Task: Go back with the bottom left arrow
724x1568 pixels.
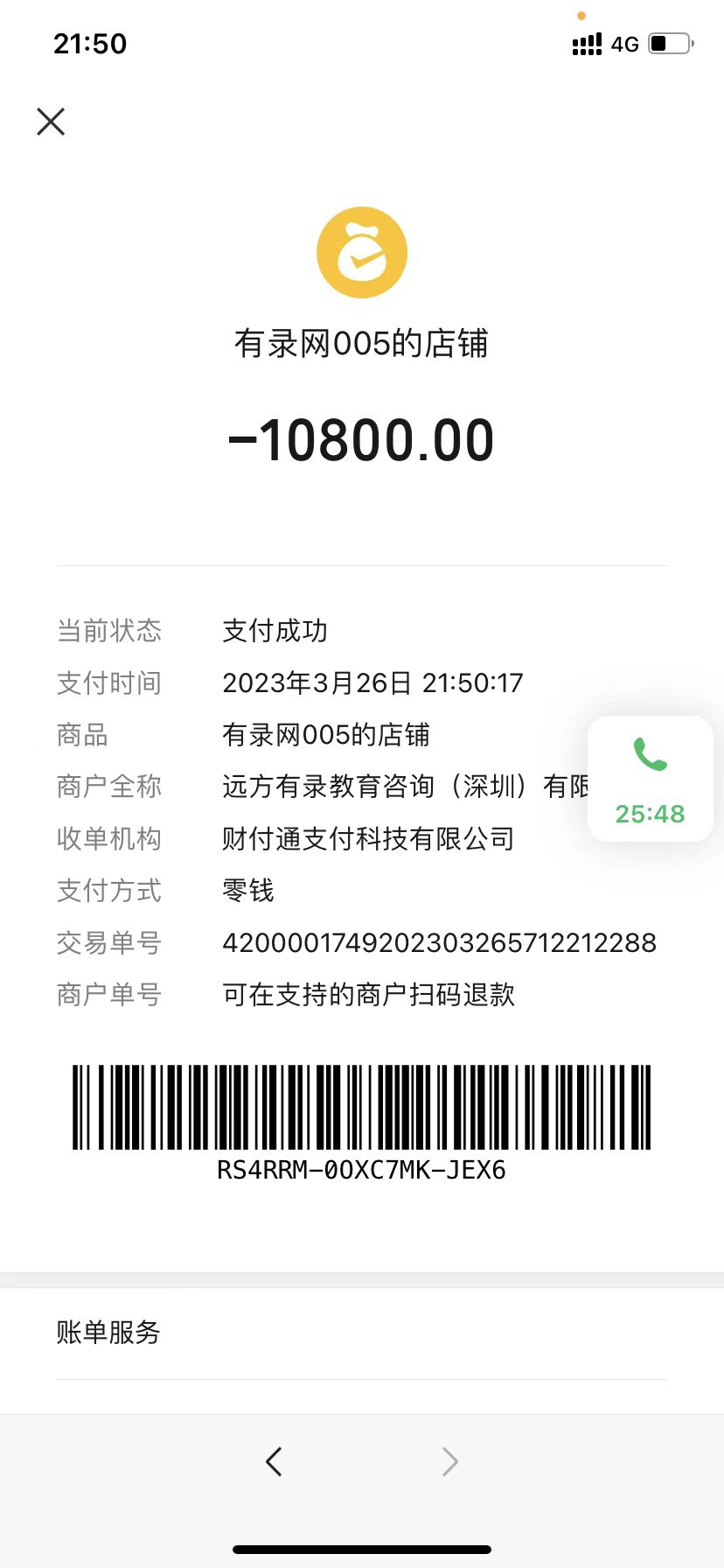Action: pyautogui.click(x=274, y=1461)
